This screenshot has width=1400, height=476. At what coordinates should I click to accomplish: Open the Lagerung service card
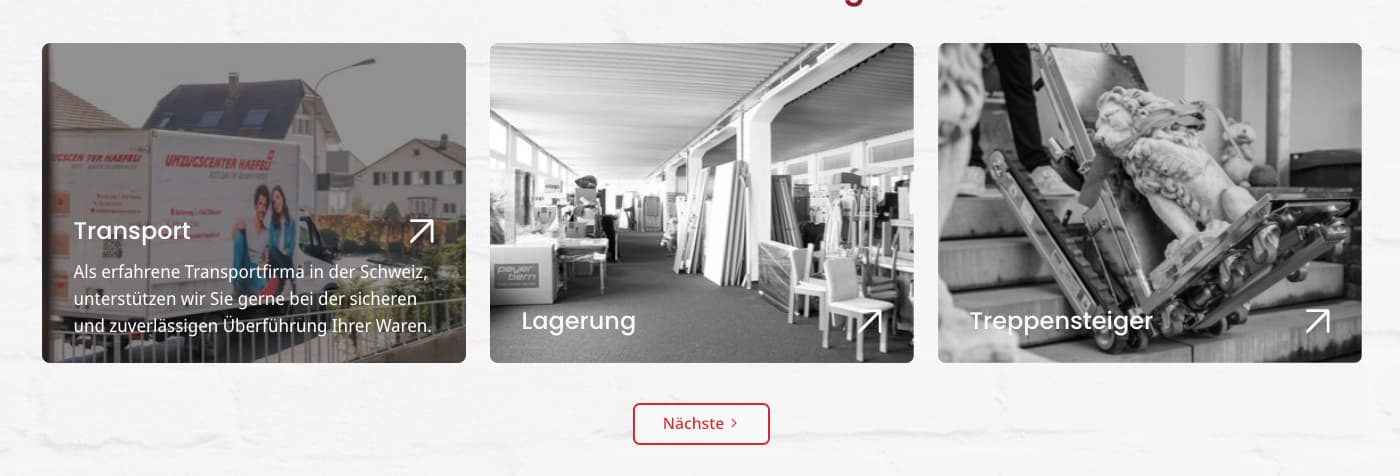pos(701,202)
